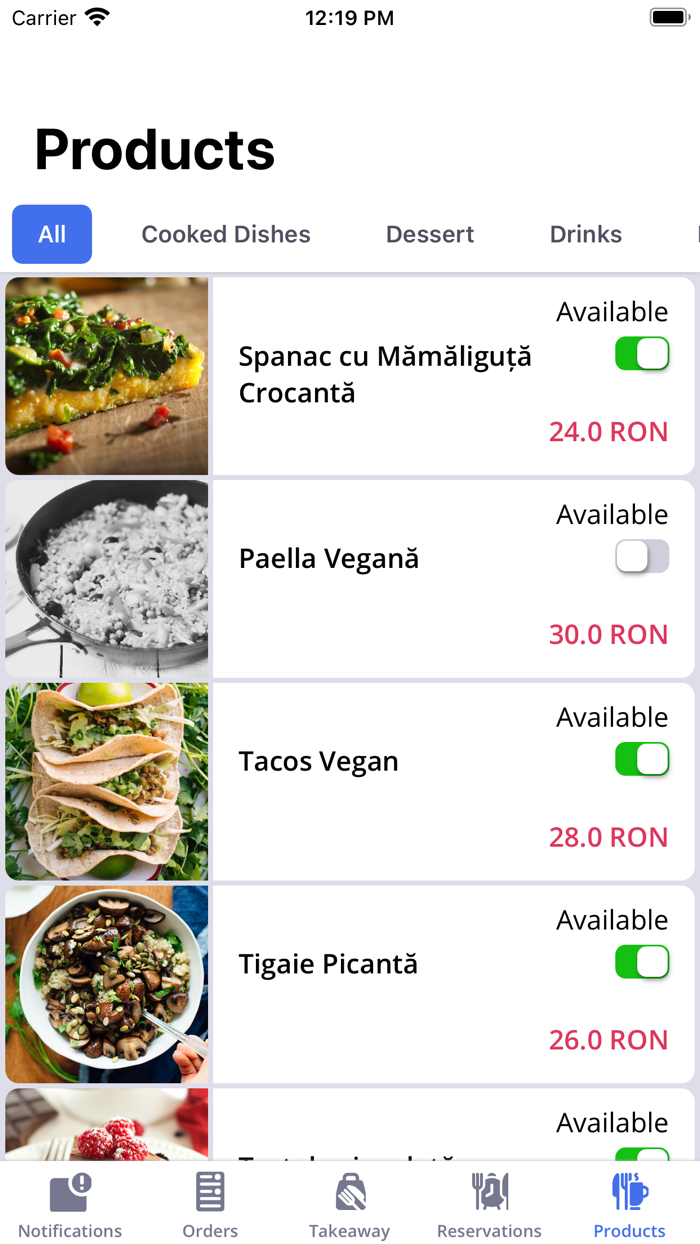Turn off Tacos Vegan availability
Screen dimensions: 700x1244
pos(642,760)
